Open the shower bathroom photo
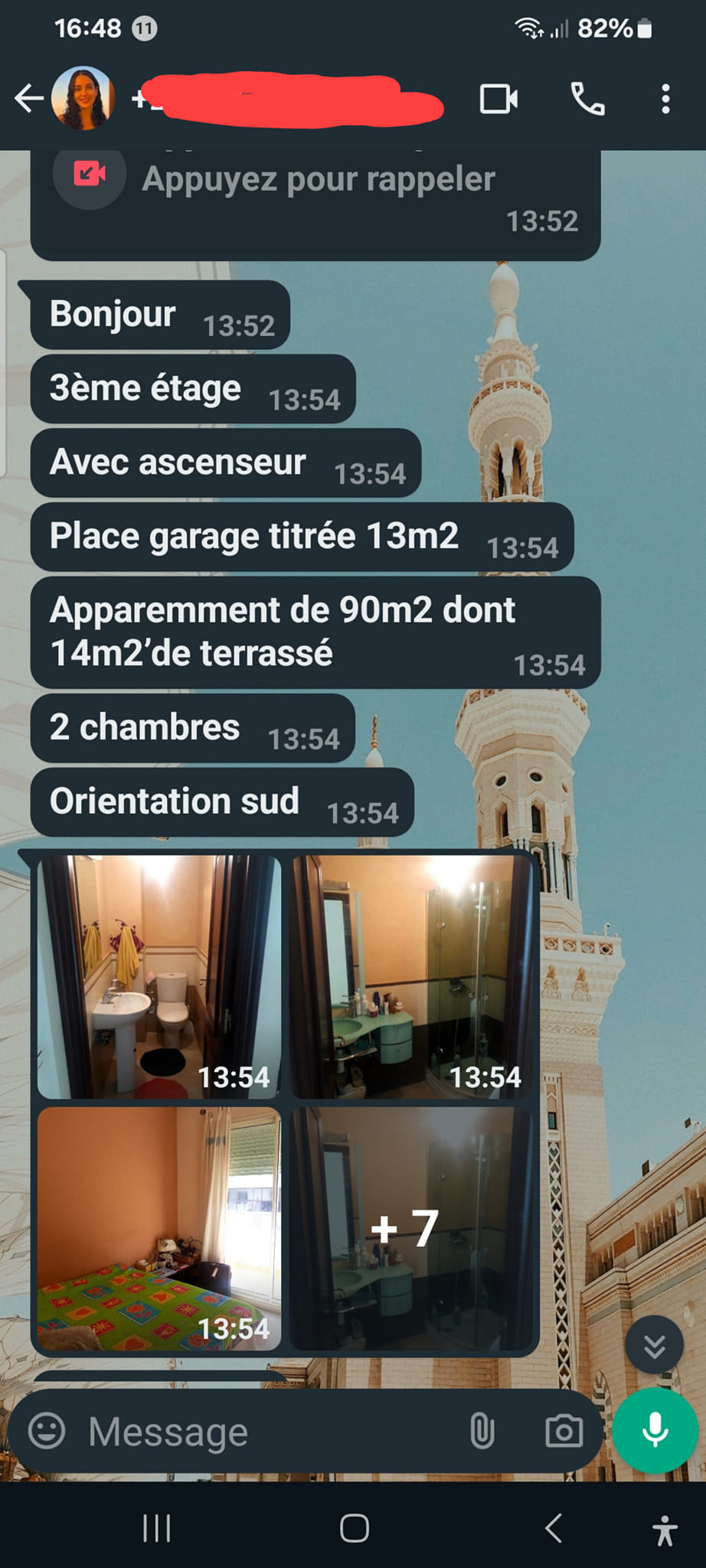 tap(411, 976)
